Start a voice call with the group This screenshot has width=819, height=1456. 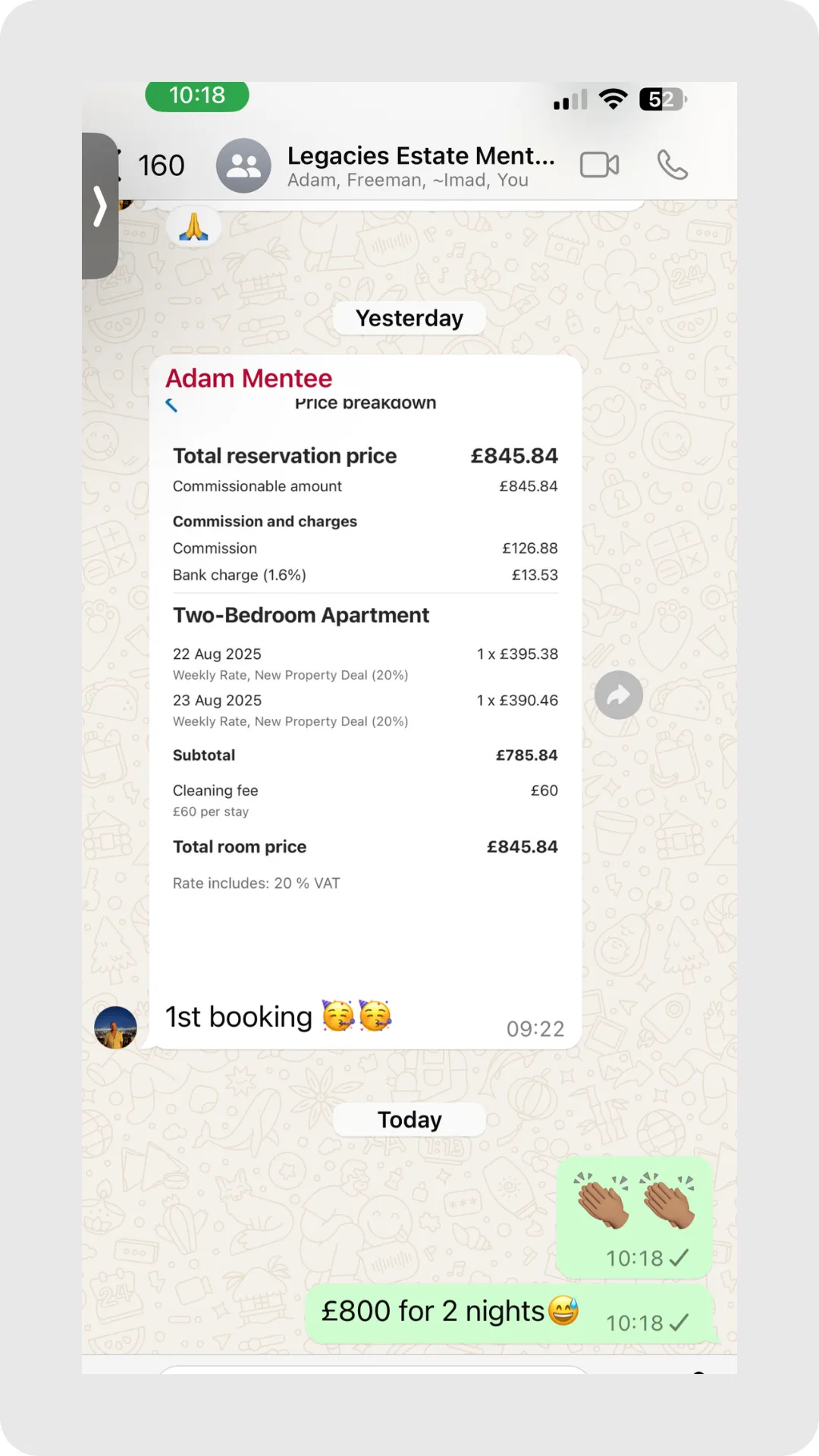click(672, 165)
